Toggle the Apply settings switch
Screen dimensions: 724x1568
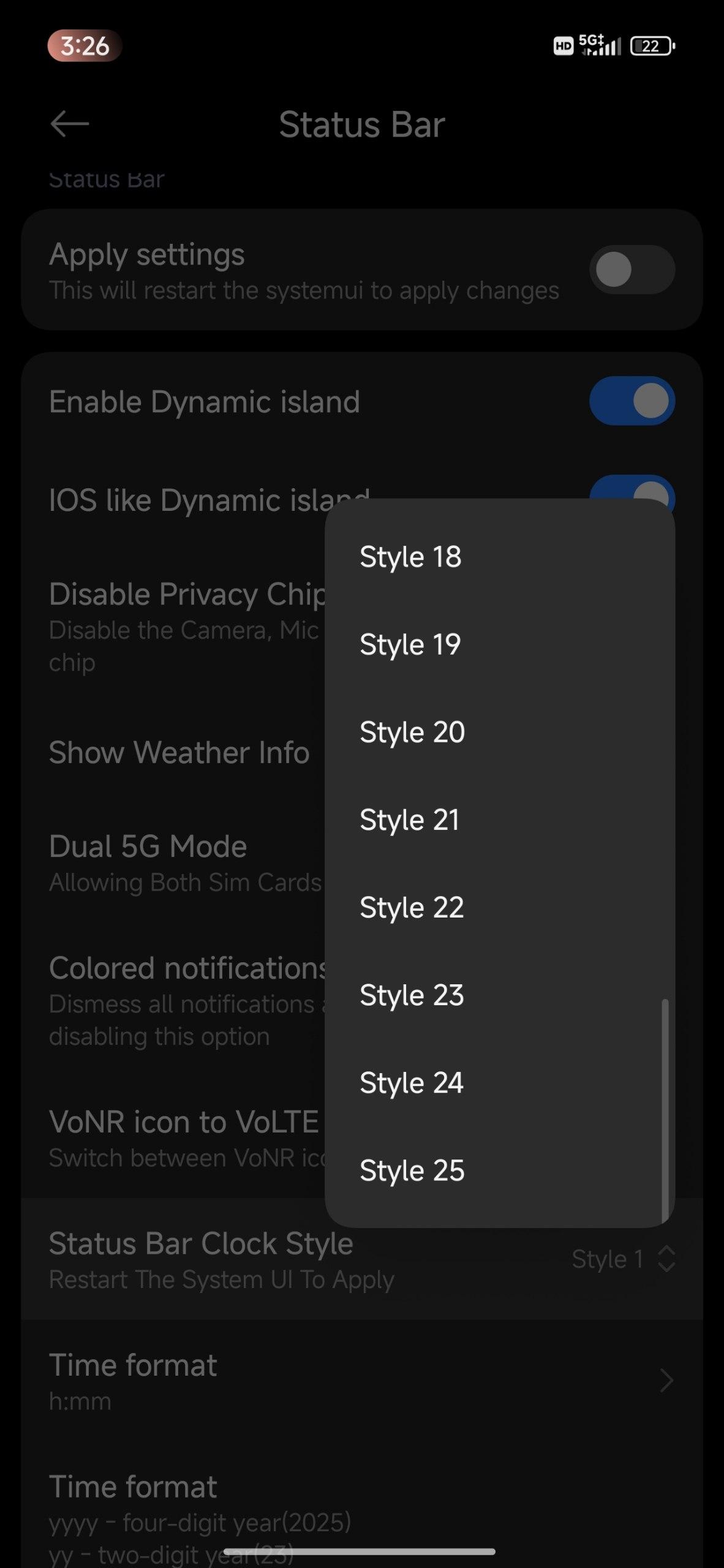click(x=632, y=269)
